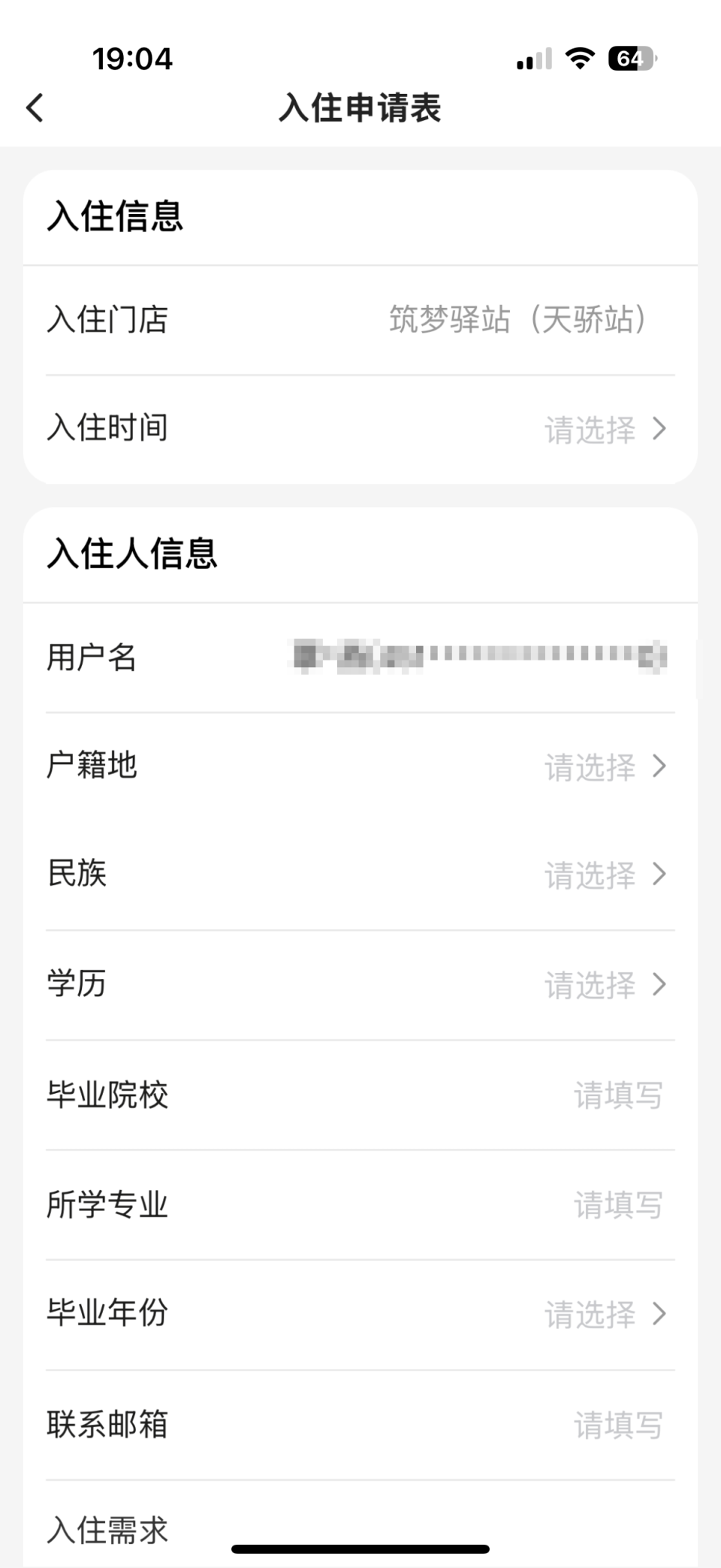This screenshot has height=1568, width=721.
Task: Tap 请填写 to enter 毕业院校
Action: tap(619, 1096)
